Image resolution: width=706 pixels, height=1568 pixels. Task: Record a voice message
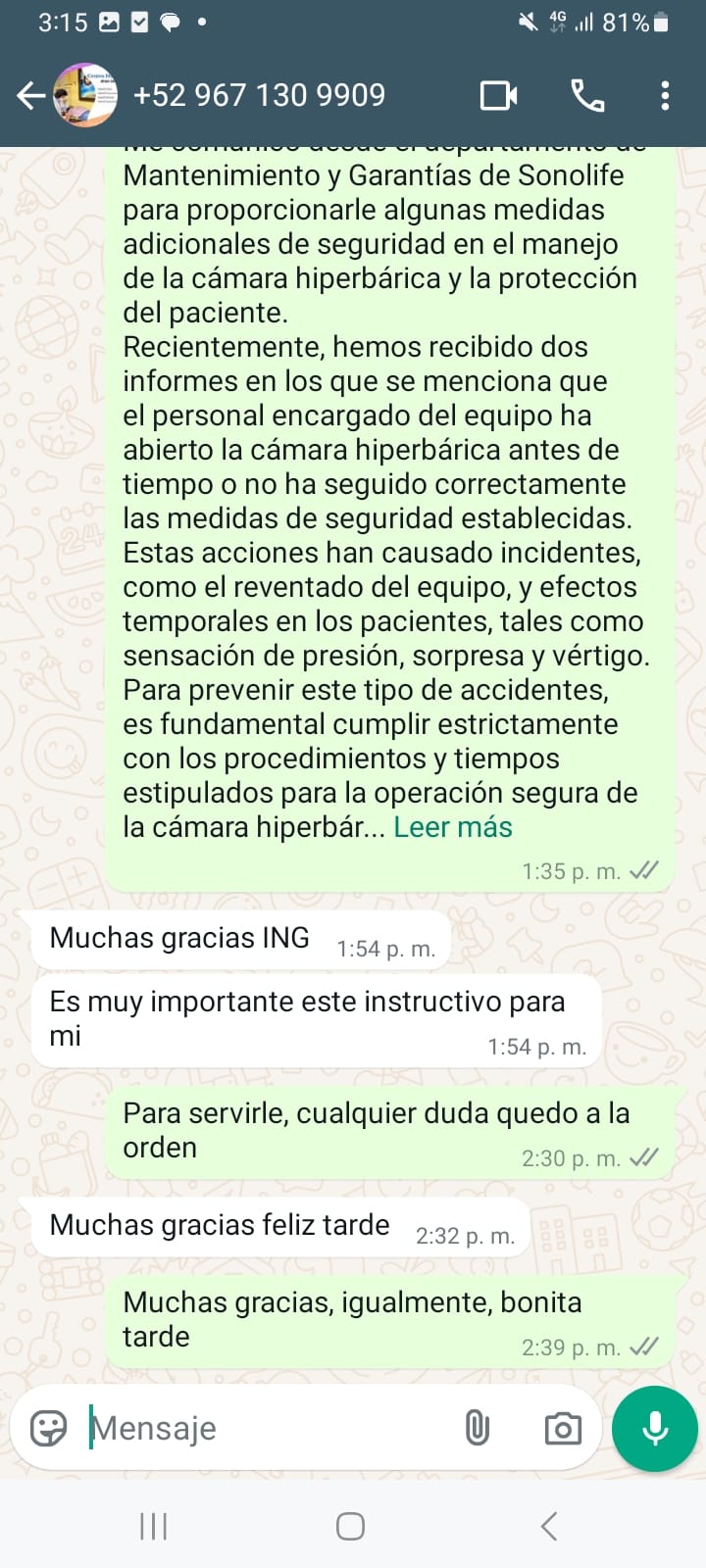(x=655, y=1429)
